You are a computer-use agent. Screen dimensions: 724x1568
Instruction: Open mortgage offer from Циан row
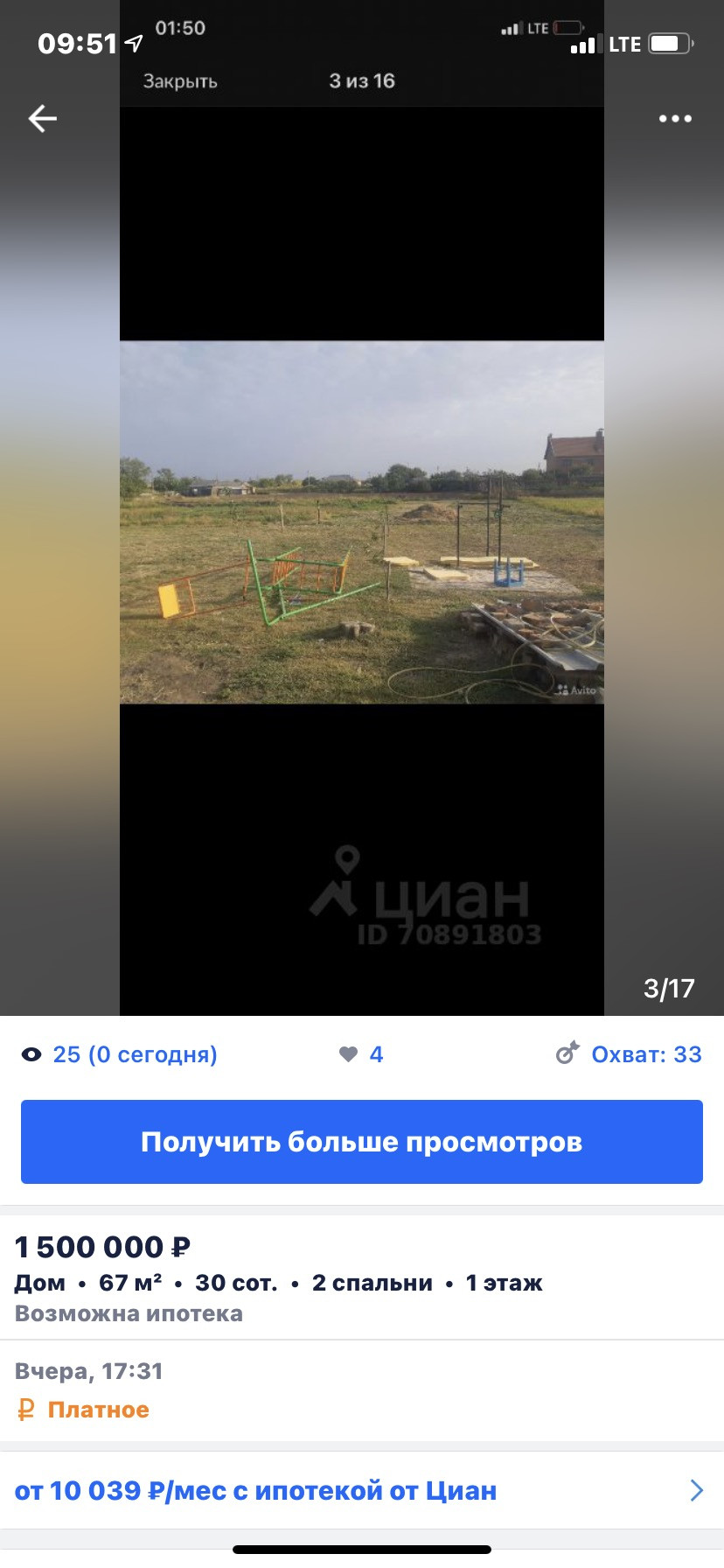click(362, 1490)
